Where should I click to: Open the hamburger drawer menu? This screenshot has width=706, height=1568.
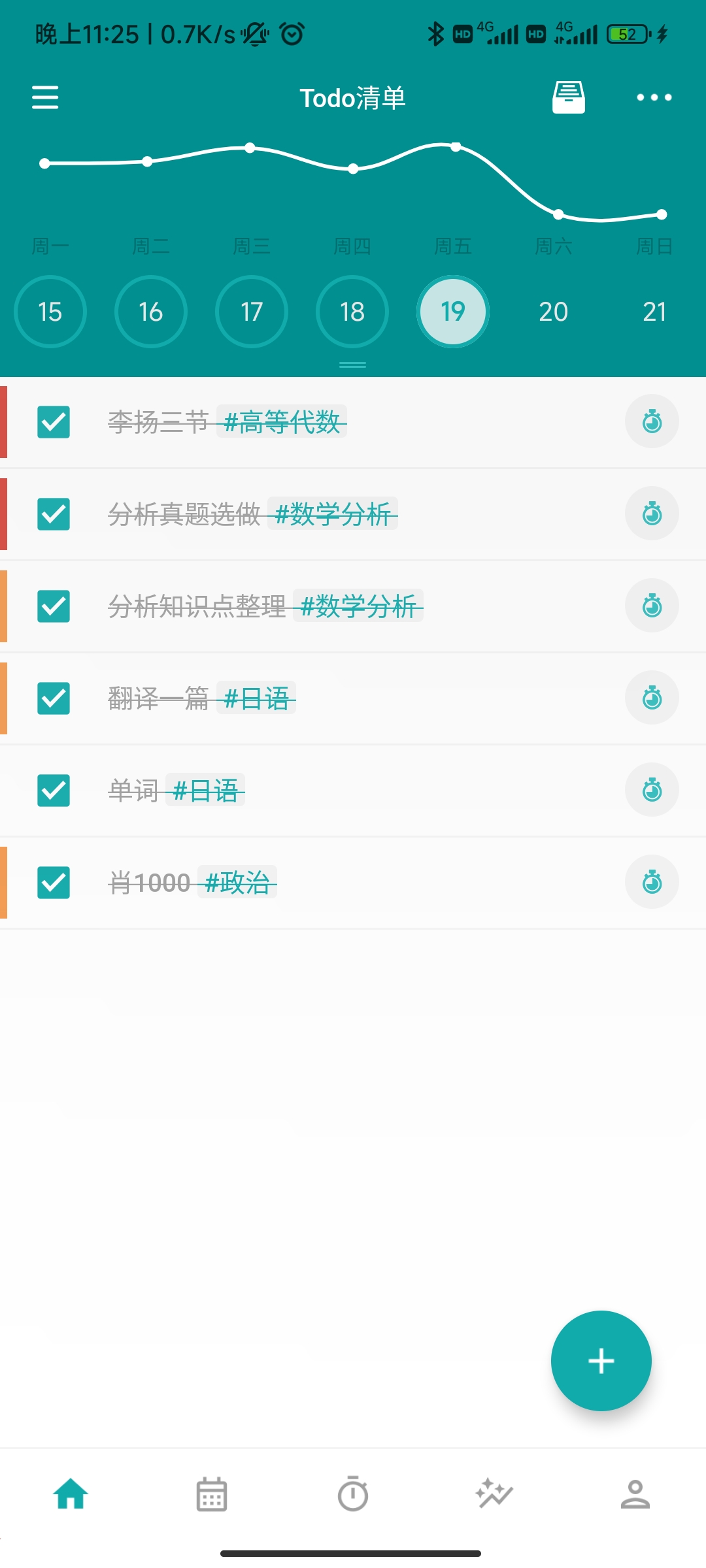pyautogui.click(x=45, y=97)
